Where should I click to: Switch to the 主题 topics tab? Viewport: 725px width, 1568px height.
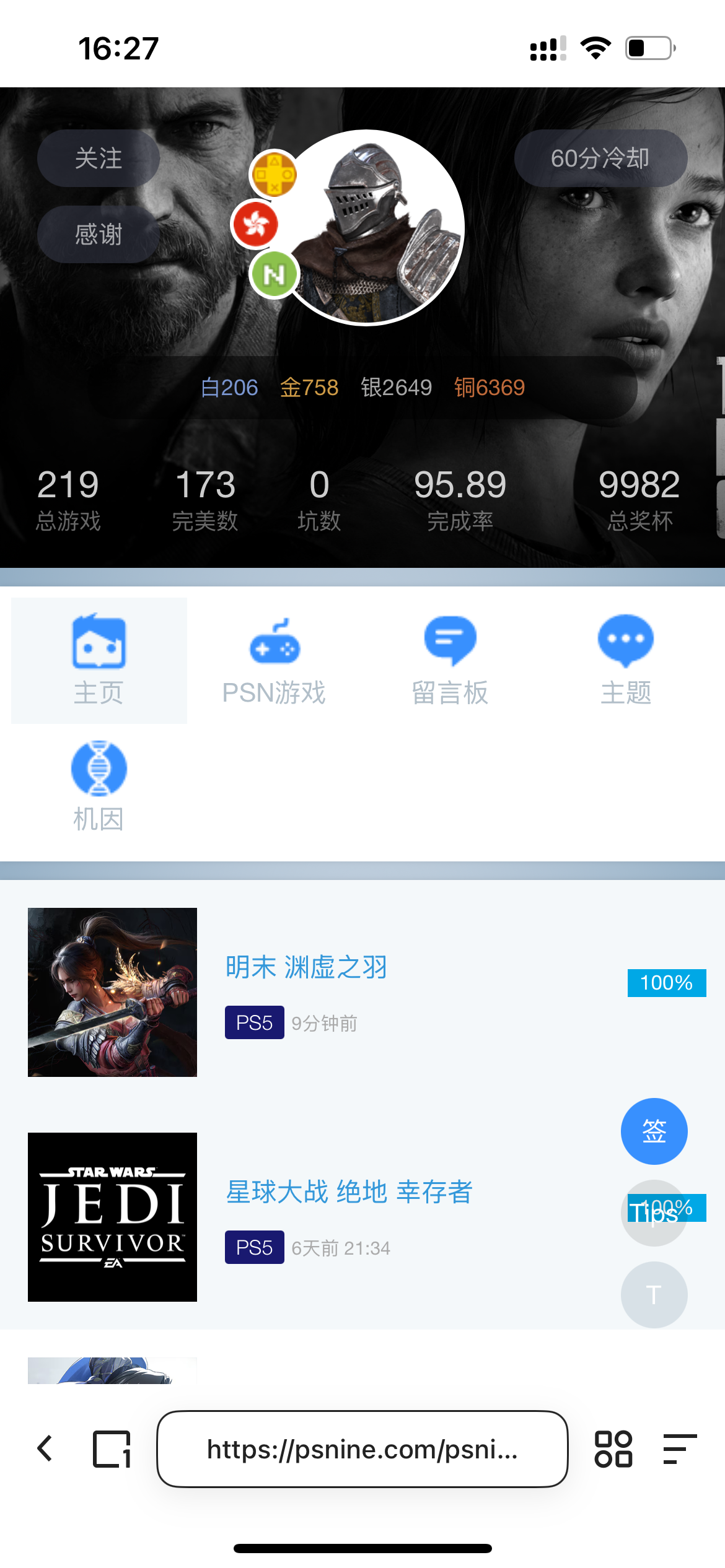pos(626,660)
